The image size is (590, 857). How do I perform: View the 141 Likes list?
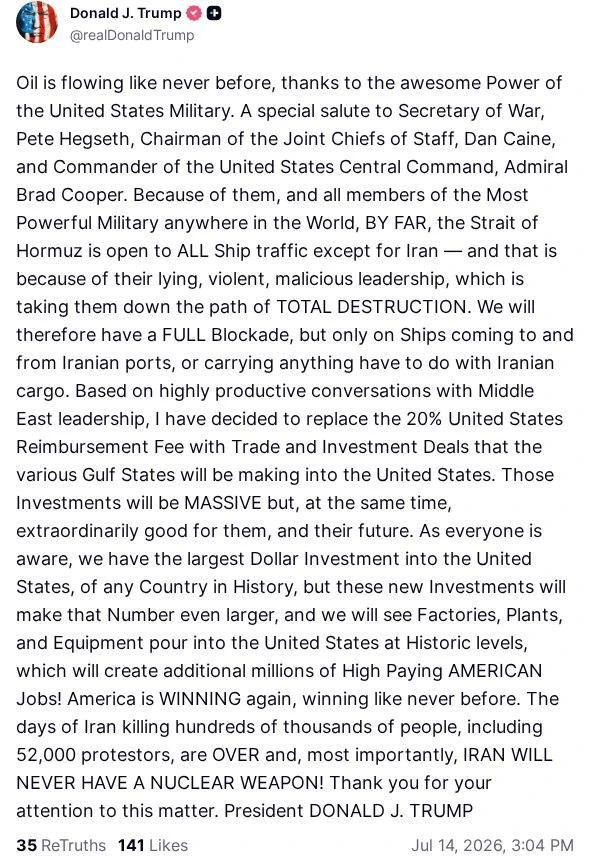point(153,846)
